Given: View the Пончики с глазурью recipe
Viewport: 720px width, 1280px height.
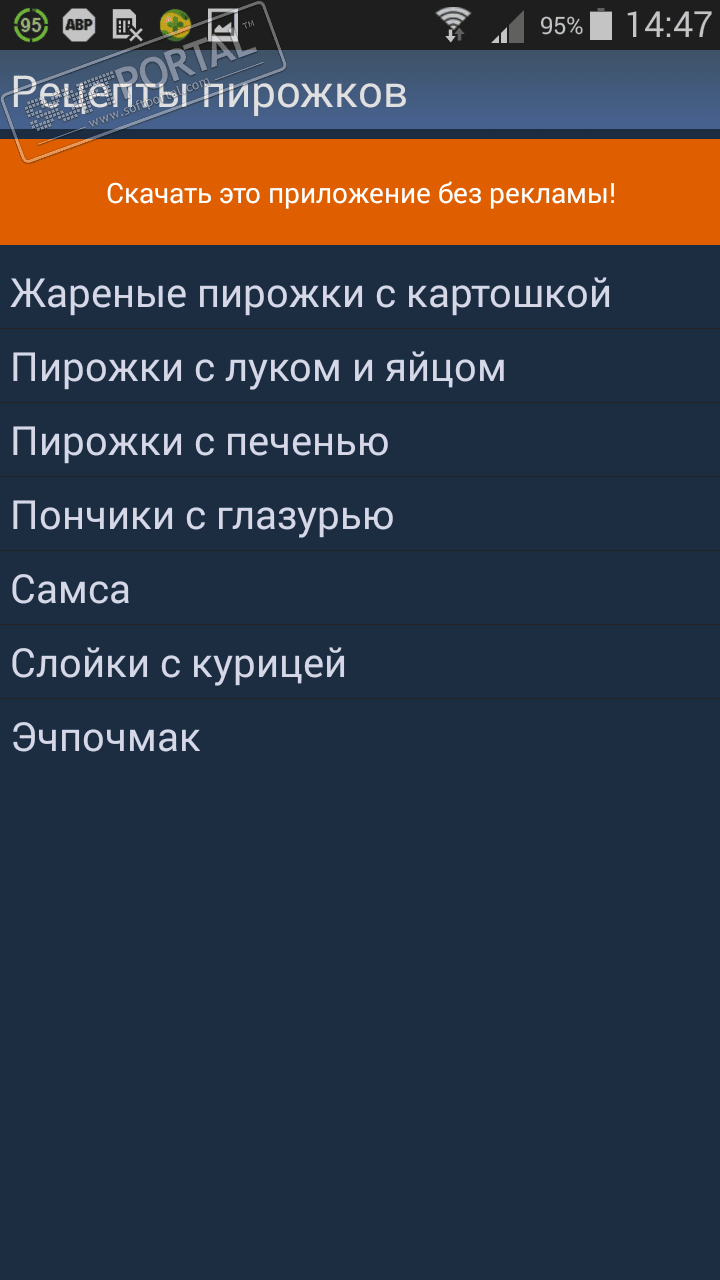Looking at the screenshot, I should 360,515.
